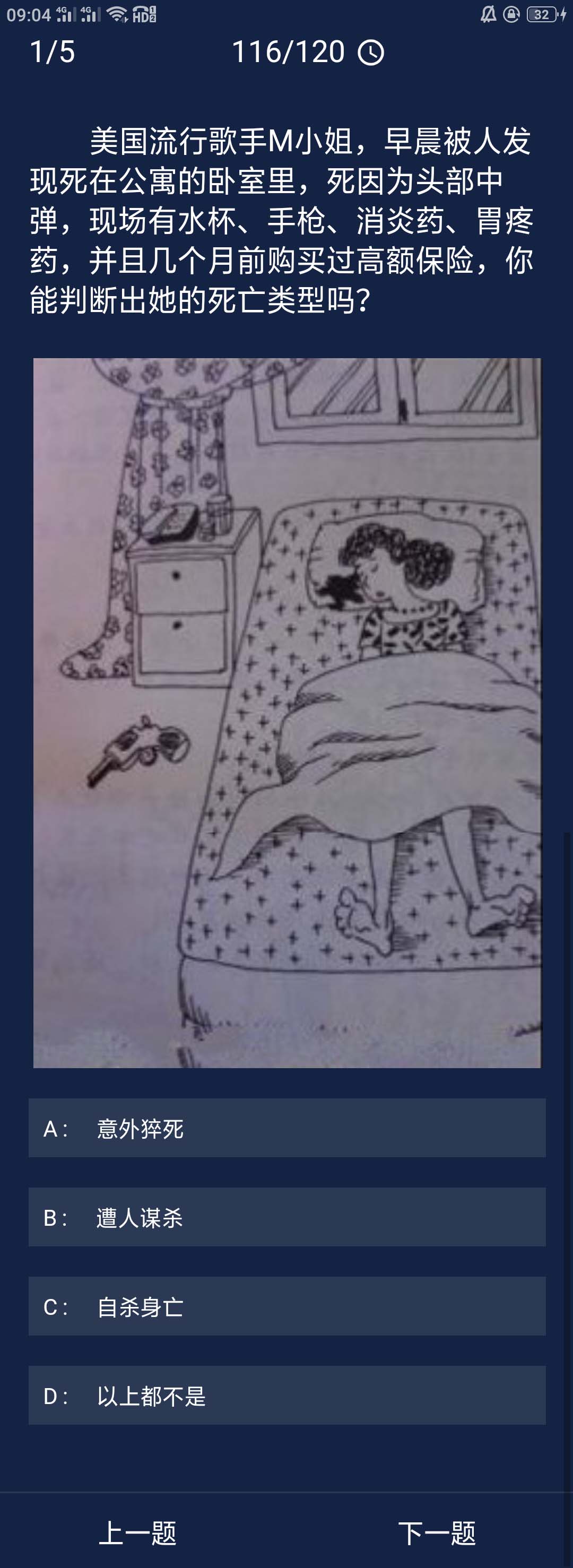The width and height of the screenshot is (573, 1568).
Task: Select answer A: 意外猝死
Action: pos(287,1128)
